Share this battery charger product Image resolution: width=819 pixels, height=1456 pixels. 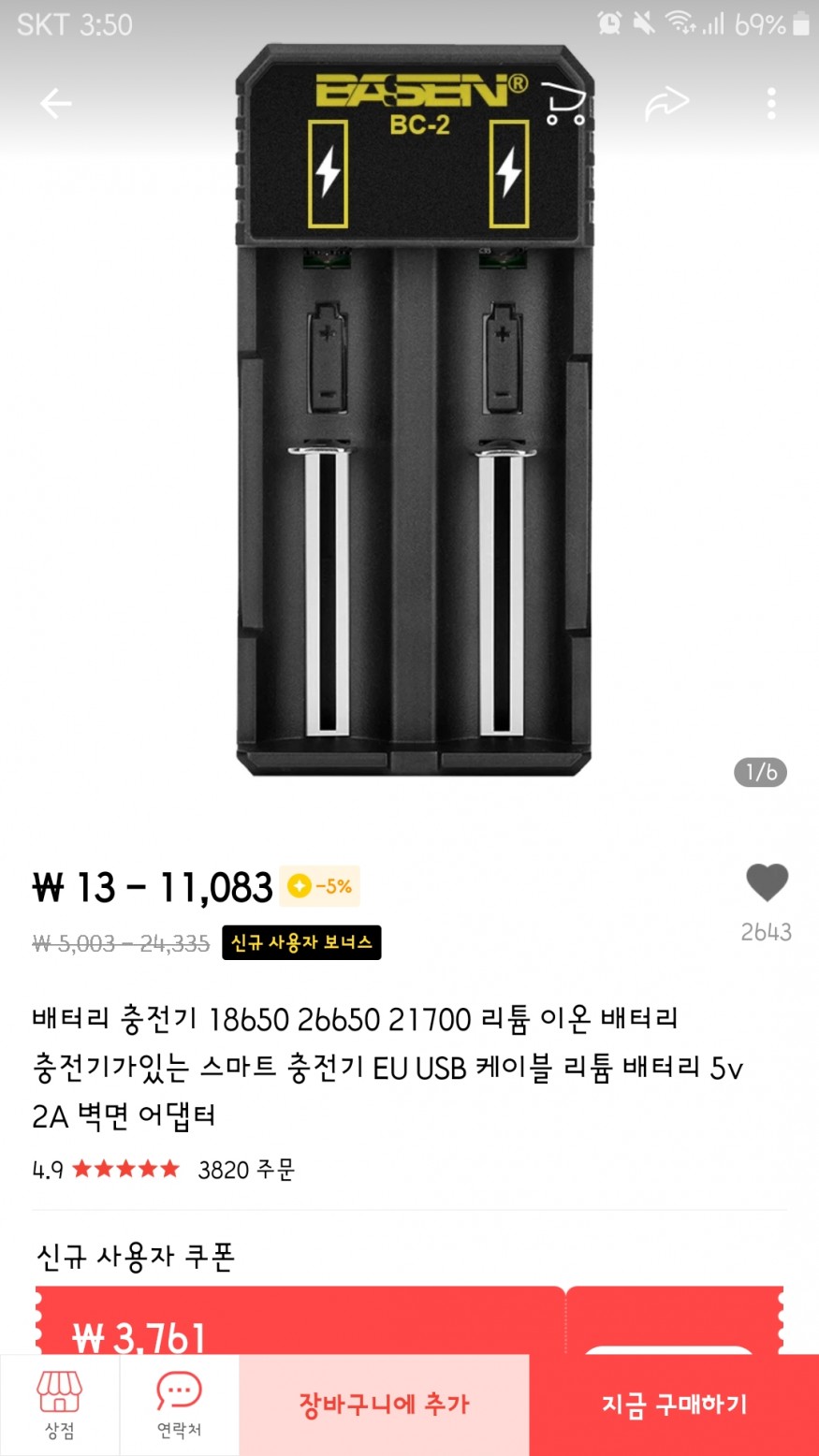(x=666, y=104)
